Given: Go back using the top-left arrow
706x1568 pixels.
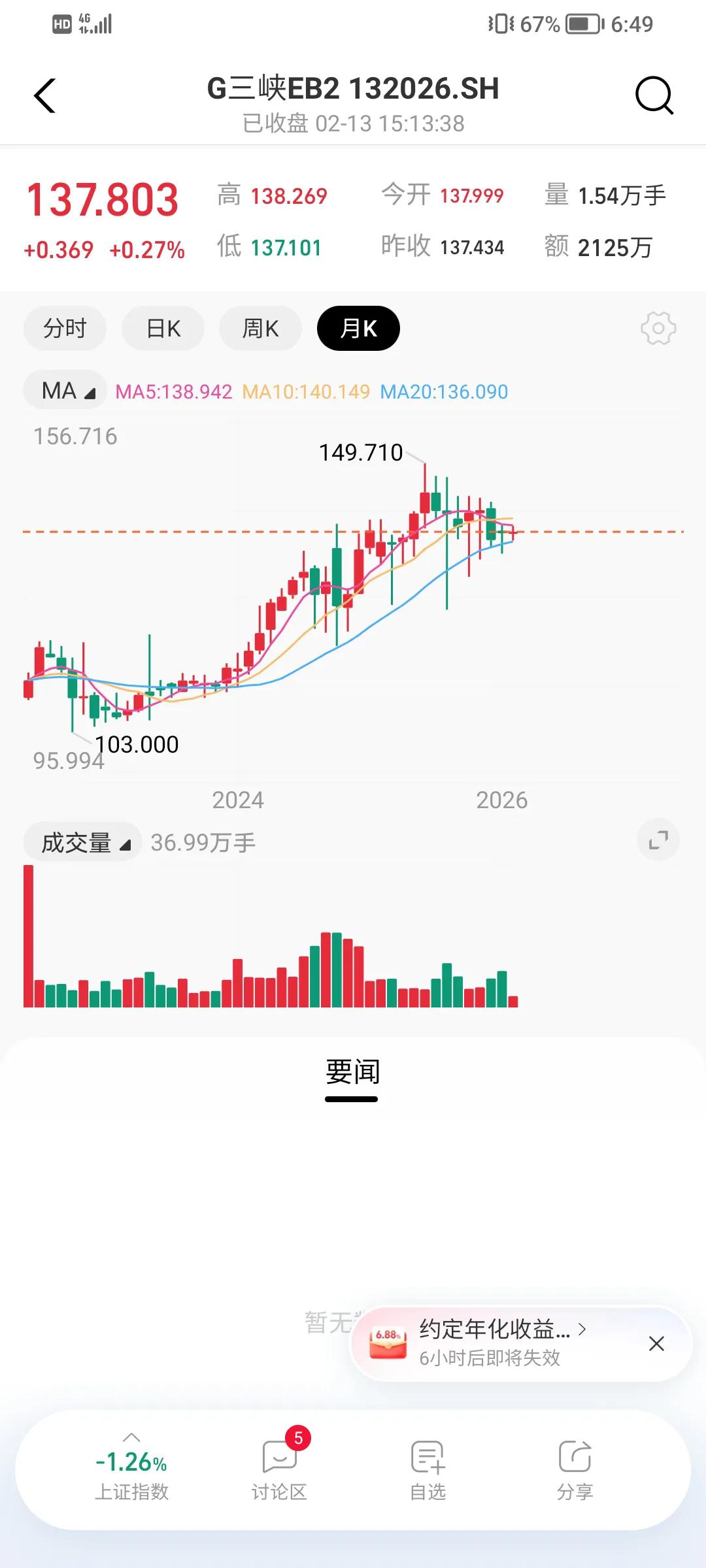Looking at the screenshot, I should [44, 96].
